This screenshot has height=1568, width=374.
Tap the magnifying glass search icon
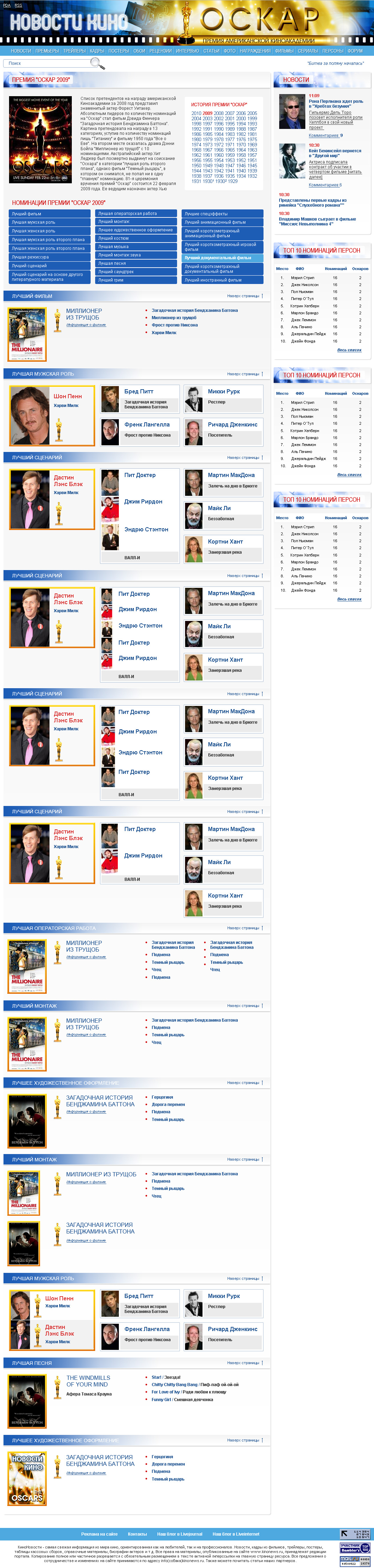97,63
